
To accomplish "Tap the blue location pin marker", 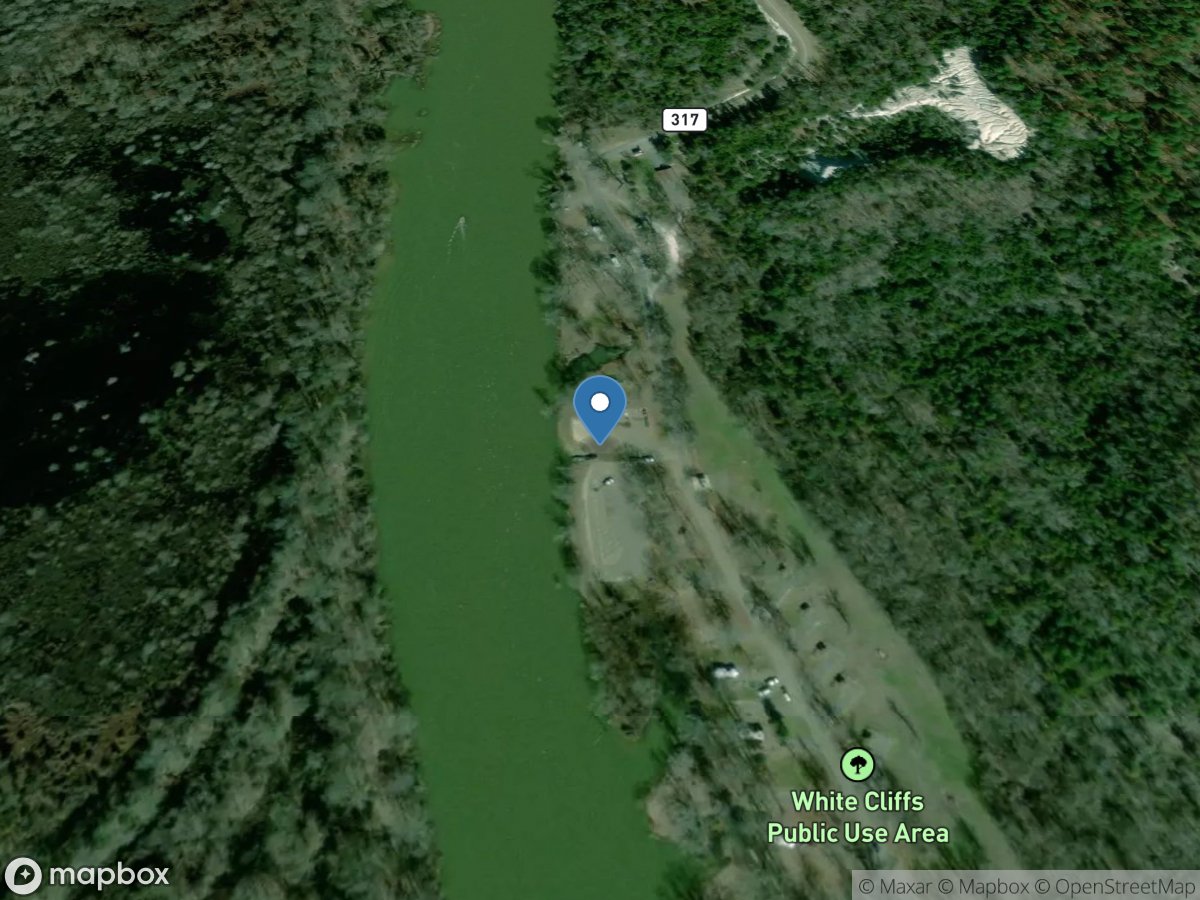I will (599, 408).
